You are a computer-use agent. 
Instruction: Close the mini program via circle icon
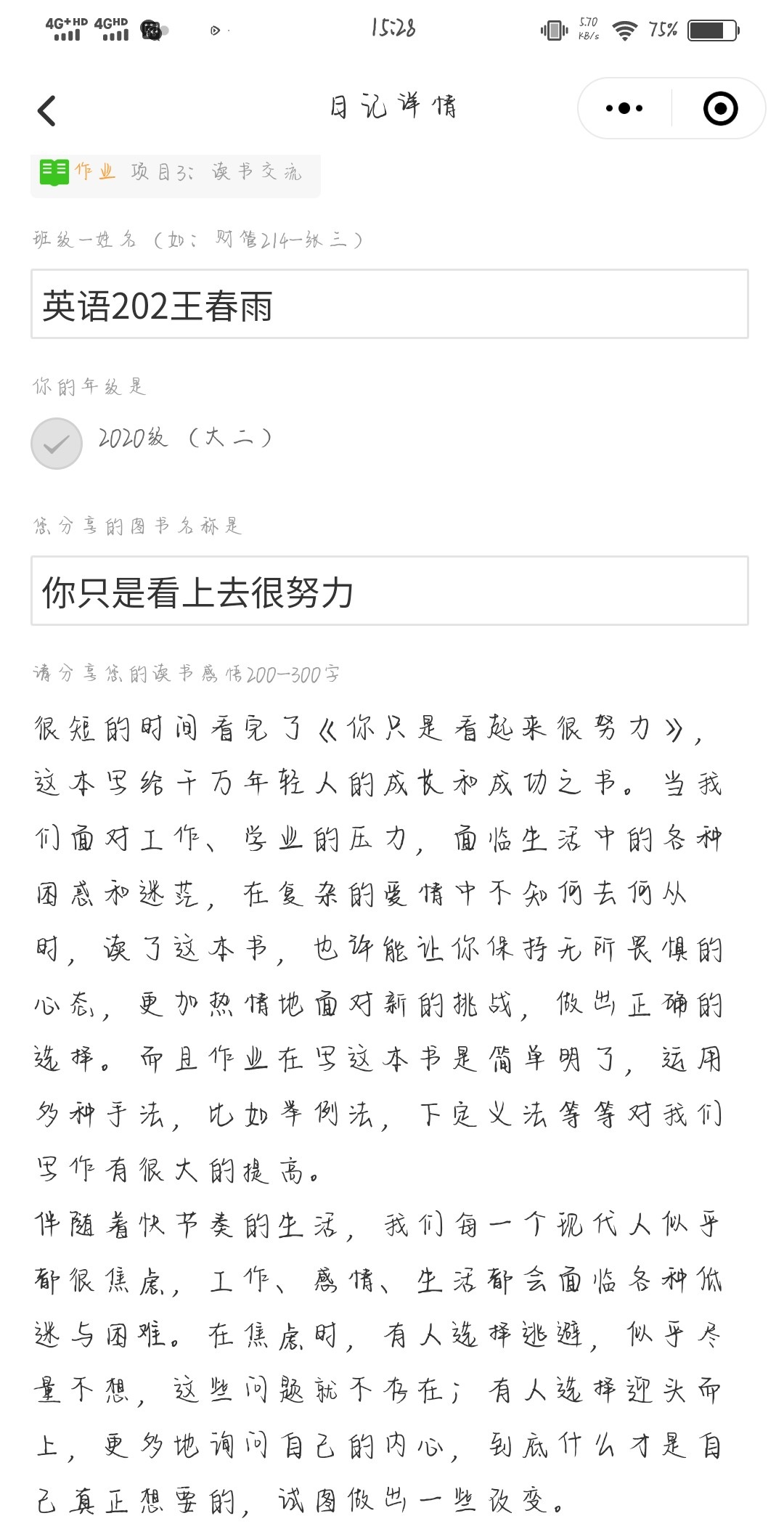coord(720,108)
